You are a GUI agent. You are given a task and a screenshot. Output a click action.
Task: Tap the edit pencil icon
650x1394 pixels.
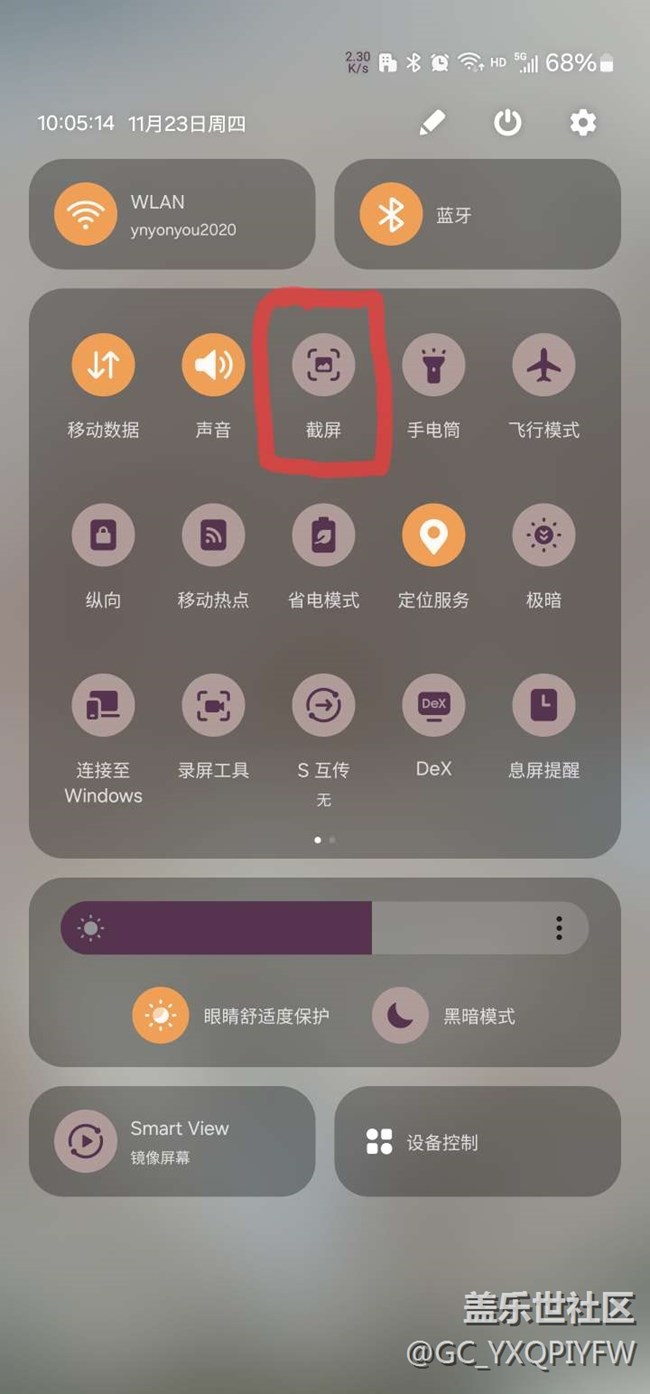pyautogui.click(x=432, y=123)
